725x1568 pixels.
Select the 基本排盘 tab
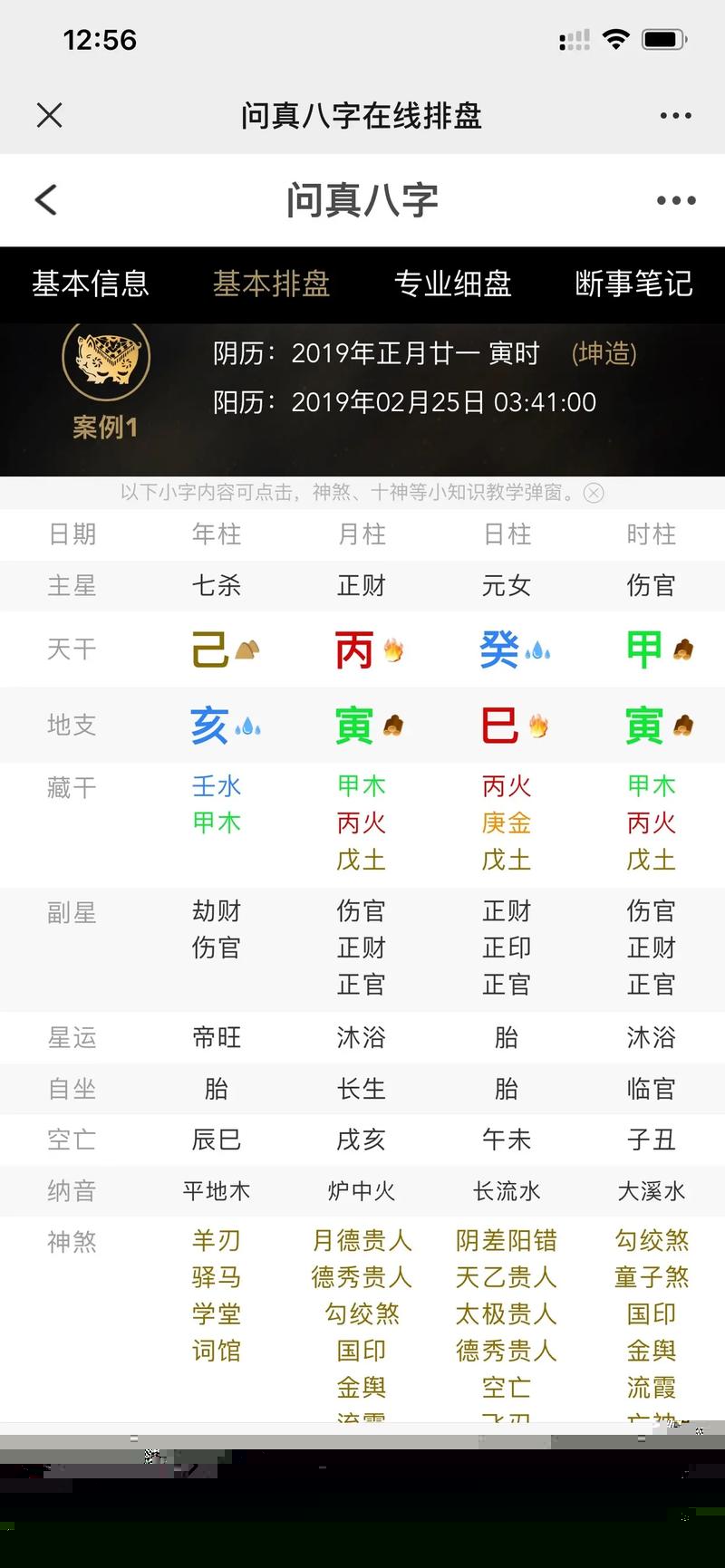[x=271, y=284]
